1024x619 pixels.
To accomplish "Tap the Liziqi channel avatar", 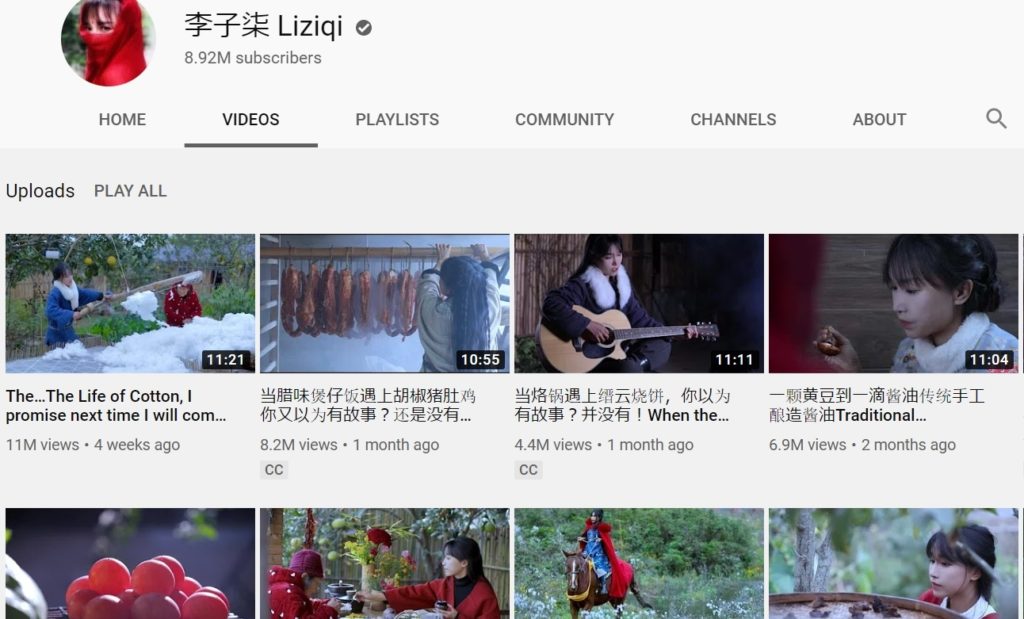I will click(108, 40).
